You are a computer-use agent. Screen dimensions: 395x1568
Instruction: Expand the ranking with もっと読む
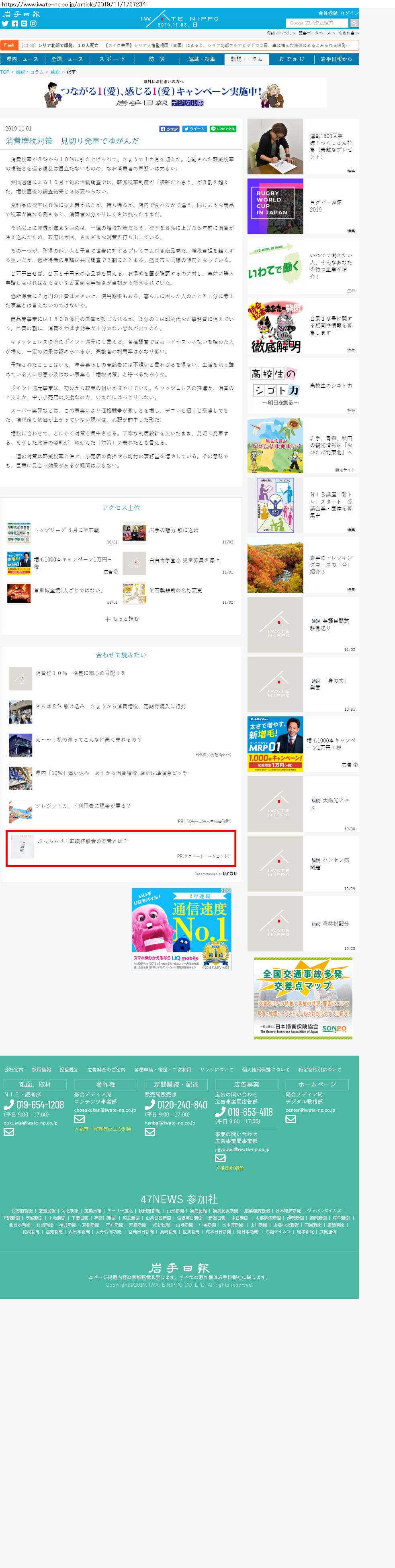121,618
